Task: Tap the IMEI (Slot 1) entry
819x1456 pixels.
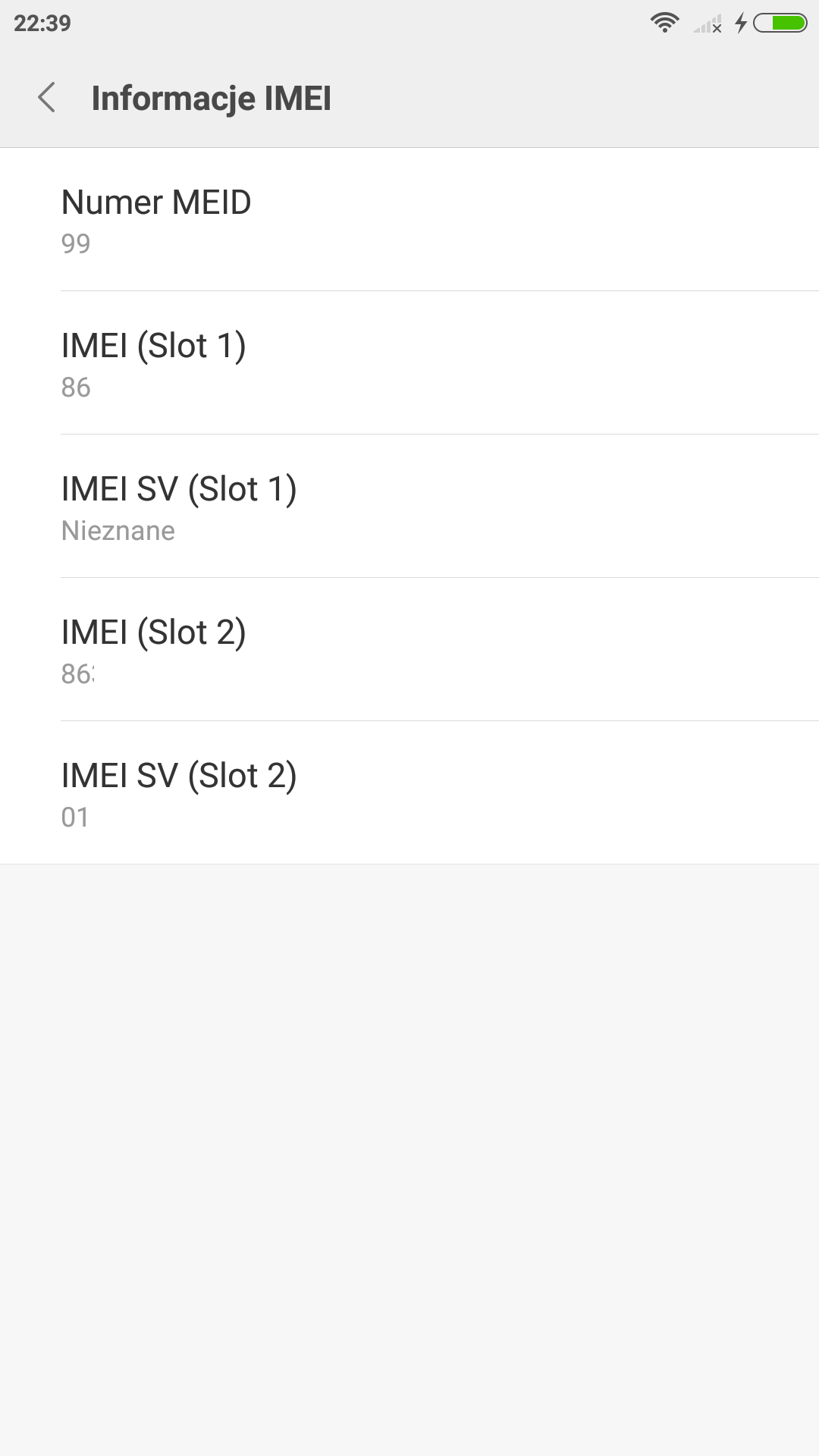Action: coord(409,363)
